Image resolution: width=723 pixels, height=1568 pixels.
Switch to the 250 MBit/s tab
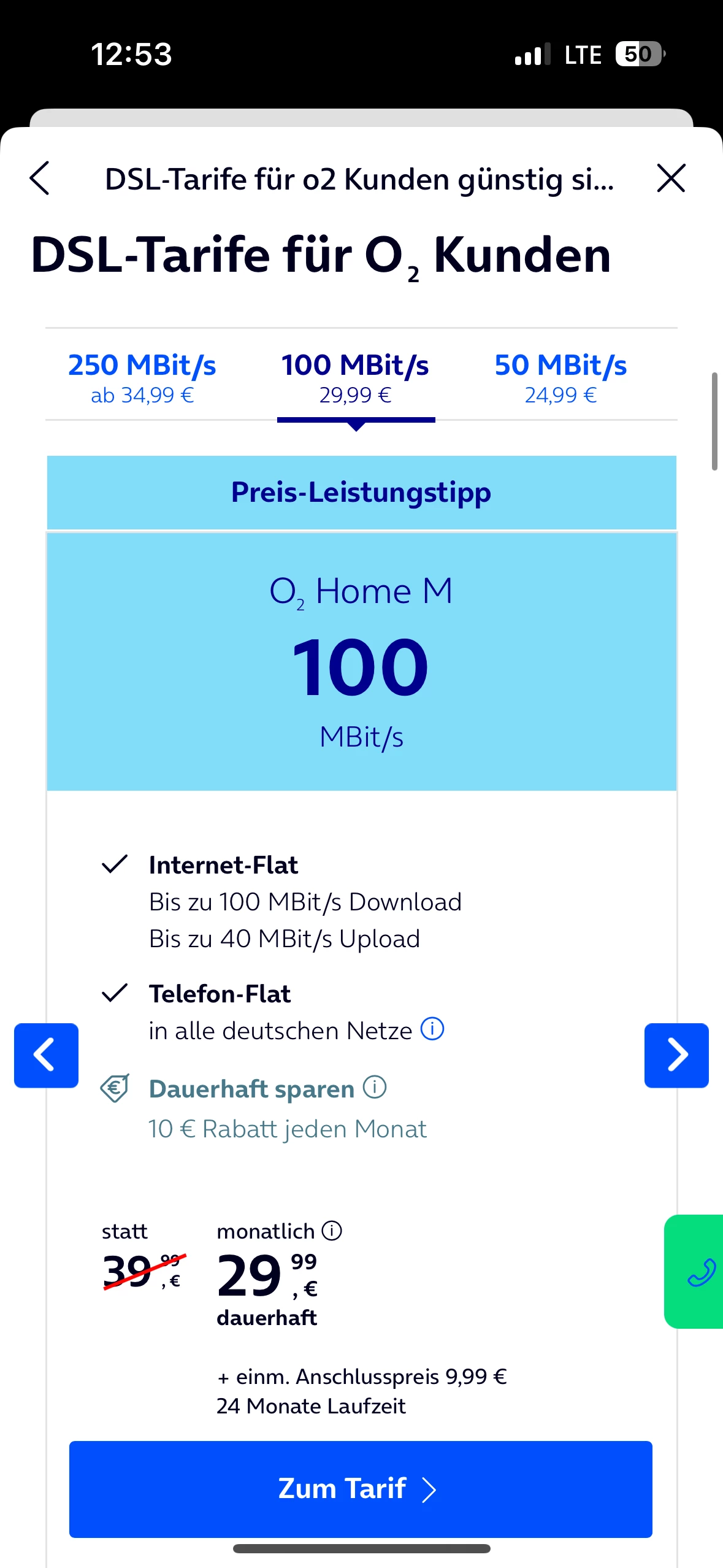point(142,377)
